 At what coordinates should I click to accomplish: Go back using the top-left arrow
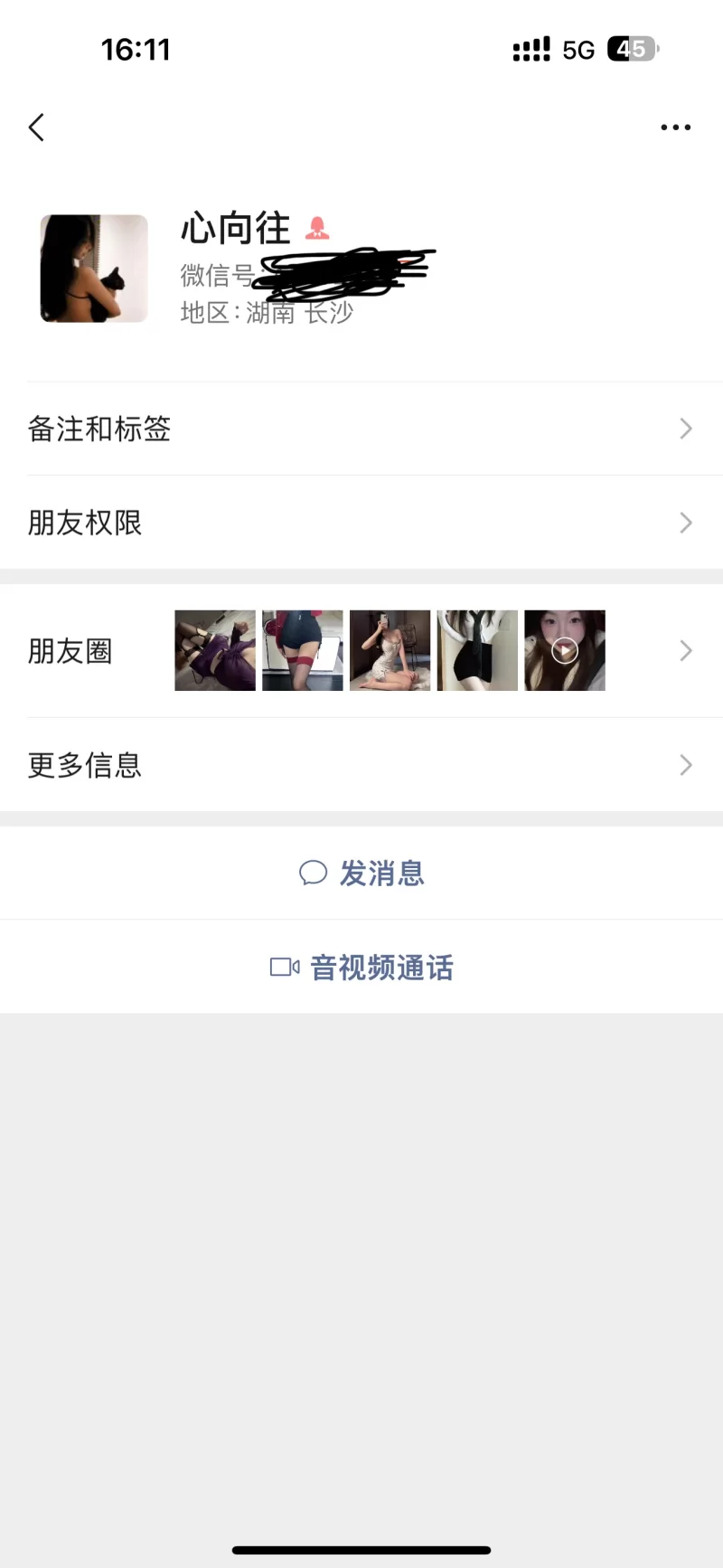pos(37,128)
